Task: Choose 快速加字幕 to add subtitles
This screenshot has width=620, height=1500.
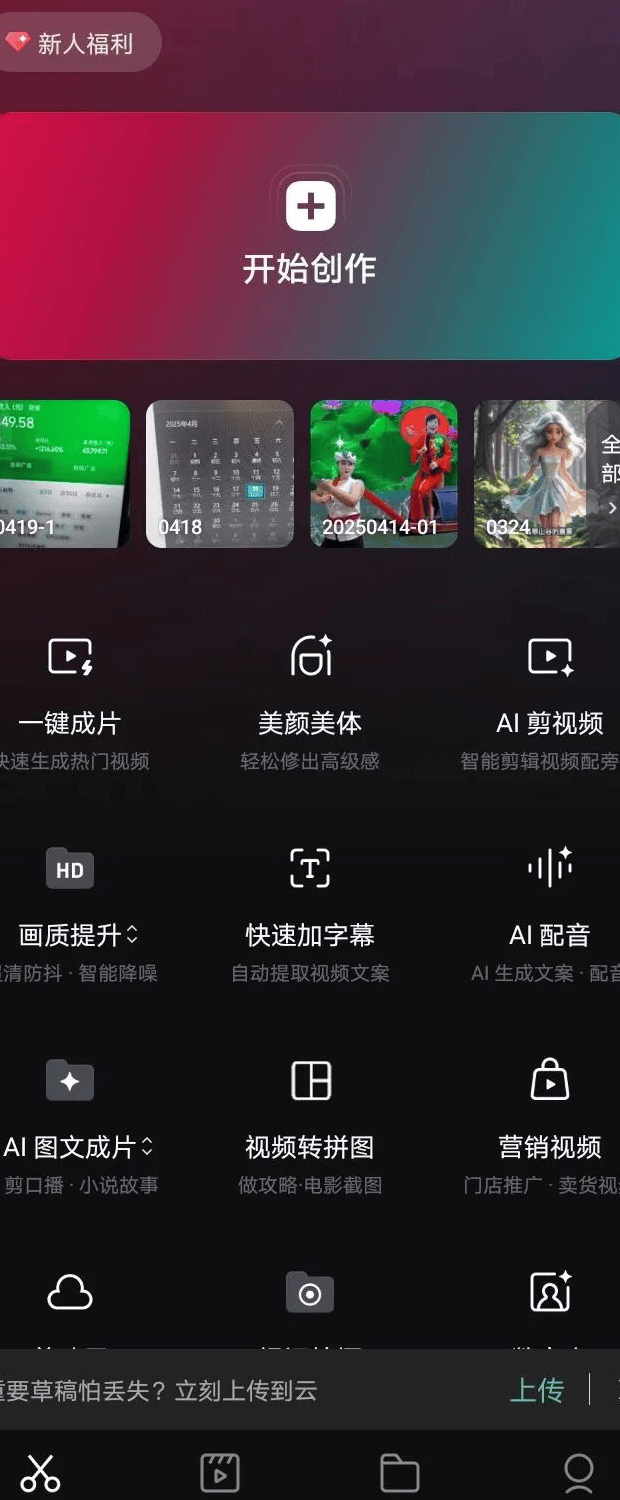Action: click(310, 900)
